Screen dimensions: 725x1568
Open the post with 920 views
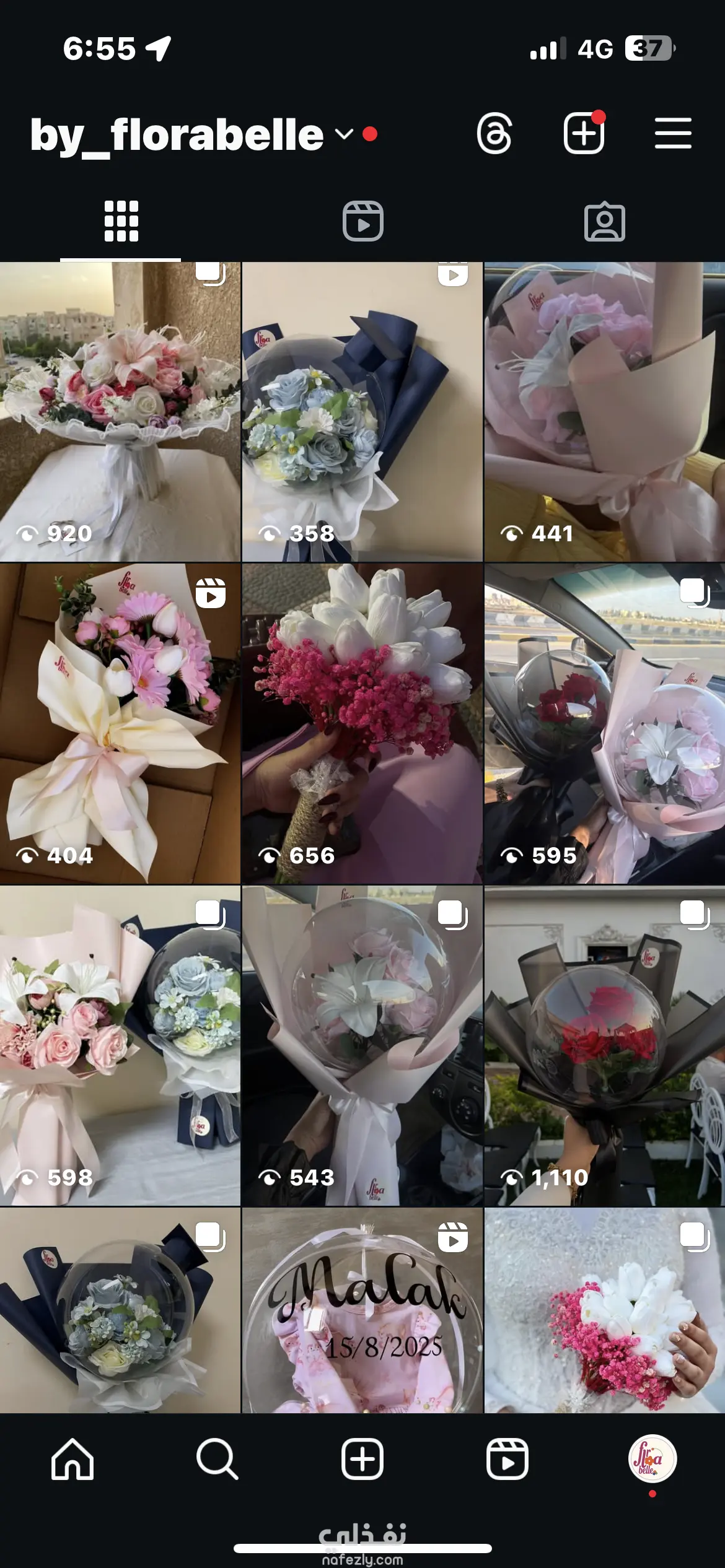tap(120, 412)
